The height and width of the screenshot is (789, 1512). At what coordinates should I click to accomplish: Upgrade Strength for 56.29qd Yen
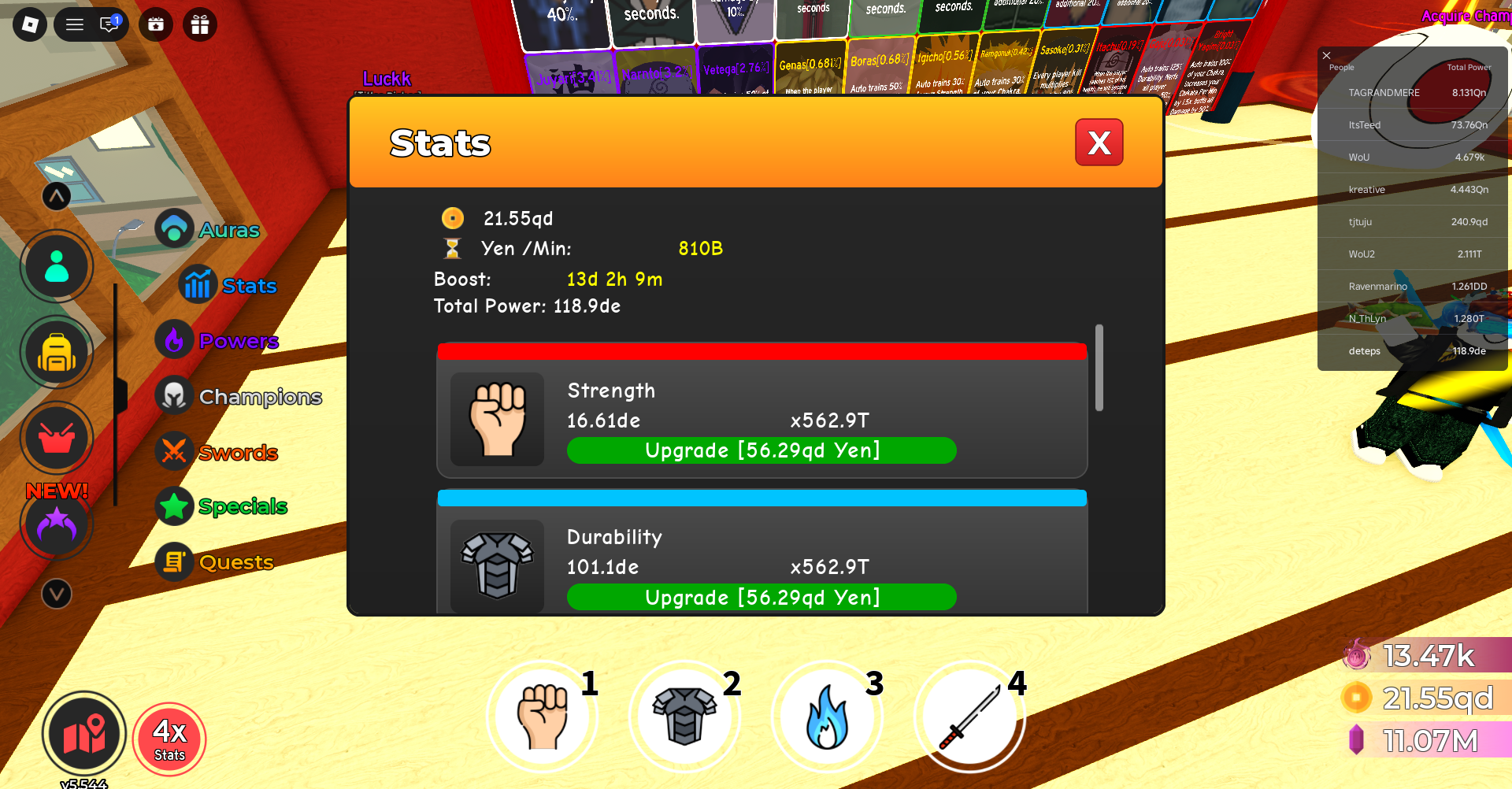[762, 450]
